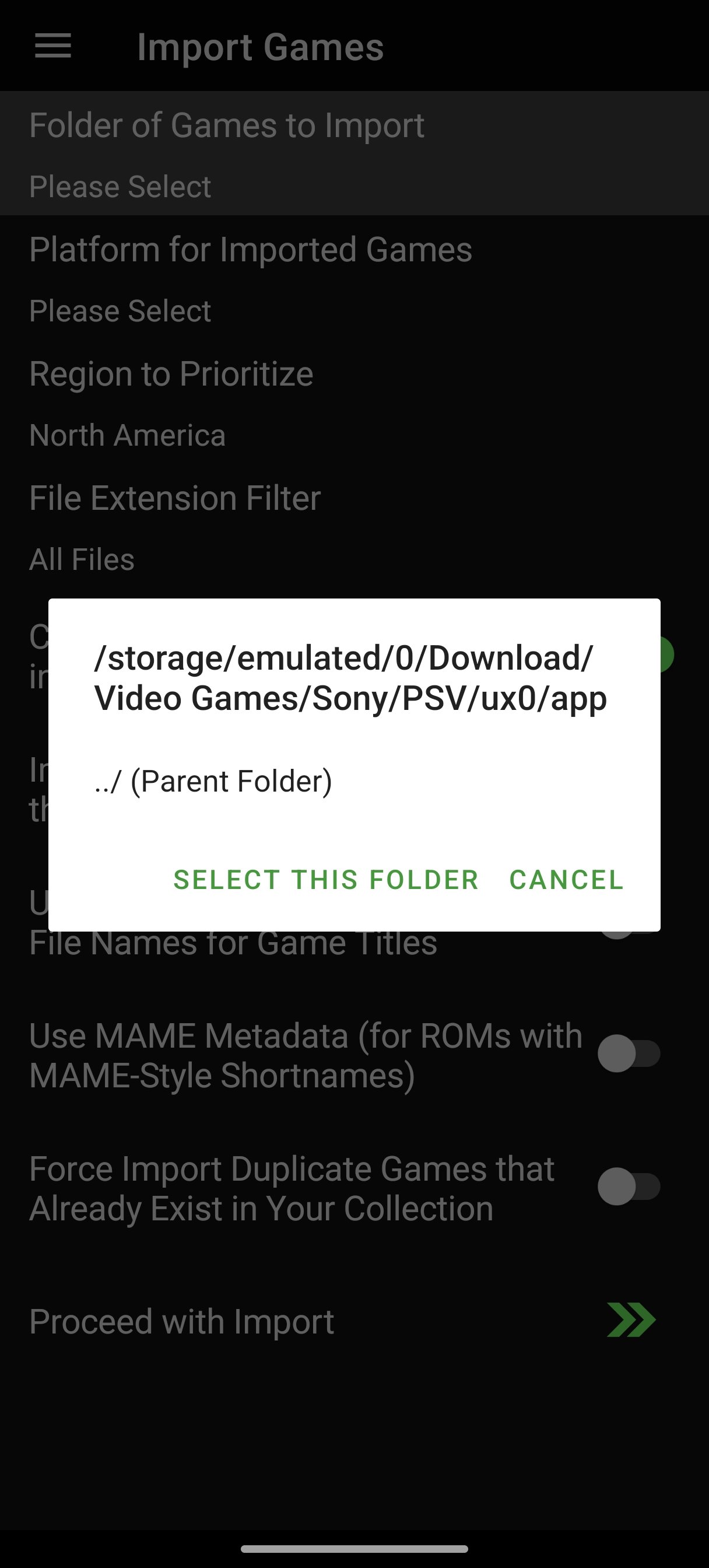Tap Proceed with Import arrow
The width and height of the screenshot is (709, 1568).
630,1320
